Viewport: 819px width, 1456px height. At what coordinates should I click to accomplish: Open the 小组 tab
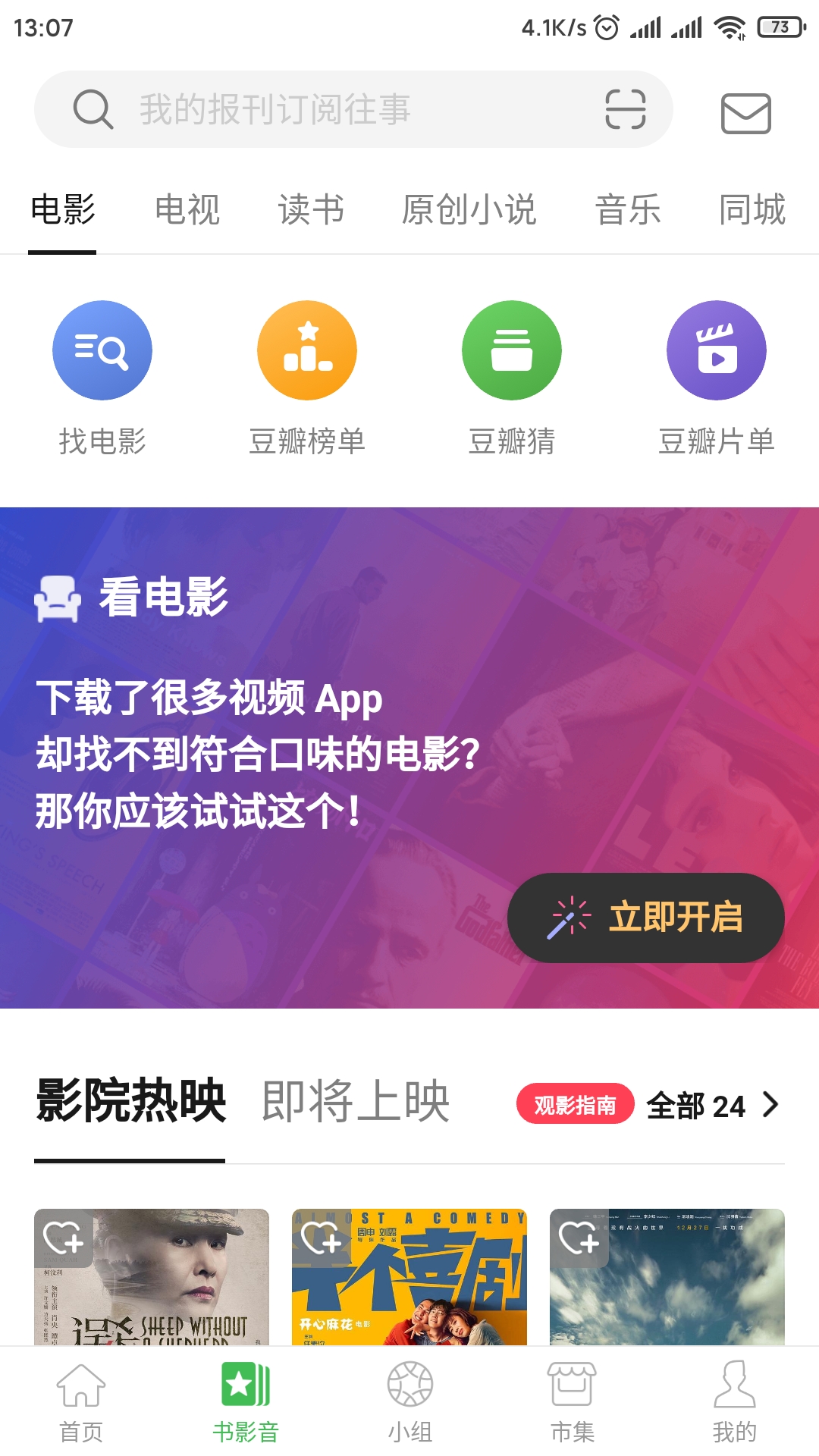click(409, 1401)
